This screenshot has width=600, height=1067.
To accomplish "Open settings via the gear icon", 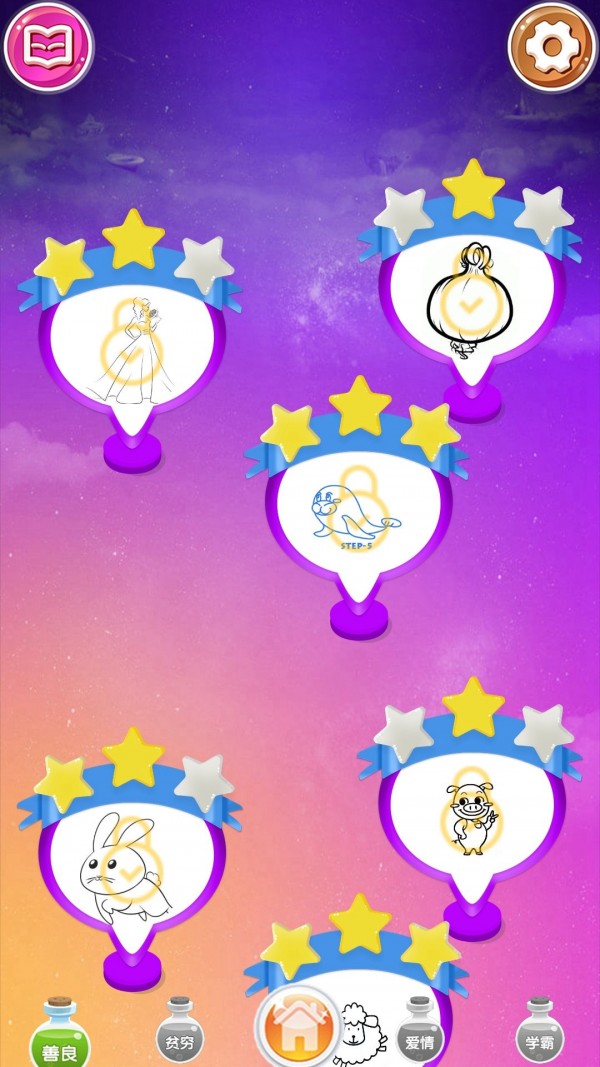I will [553, 44].
